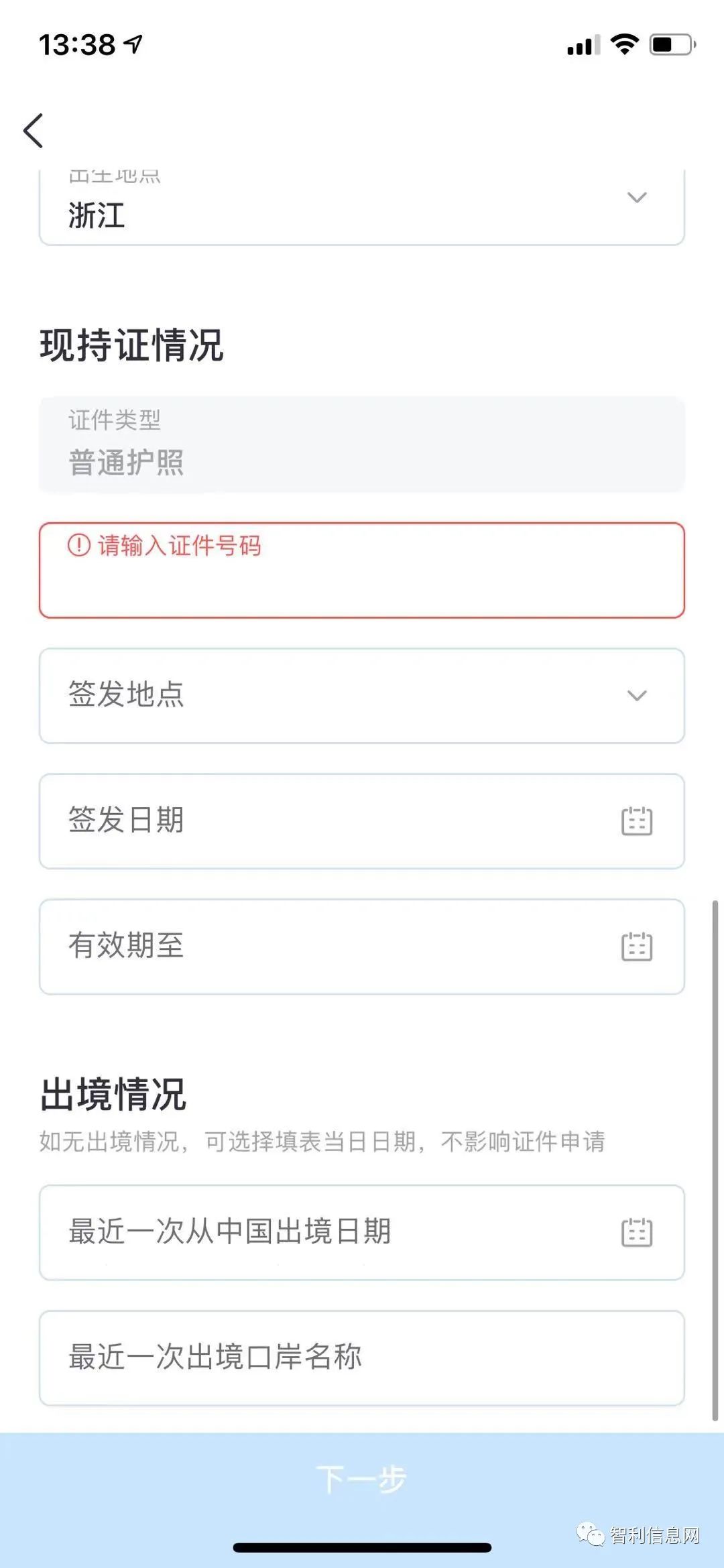The width and height of the screenshot is (724, 1568).
Task: Choose 最近一次从中国出境日期 date
Action: 362,1232
